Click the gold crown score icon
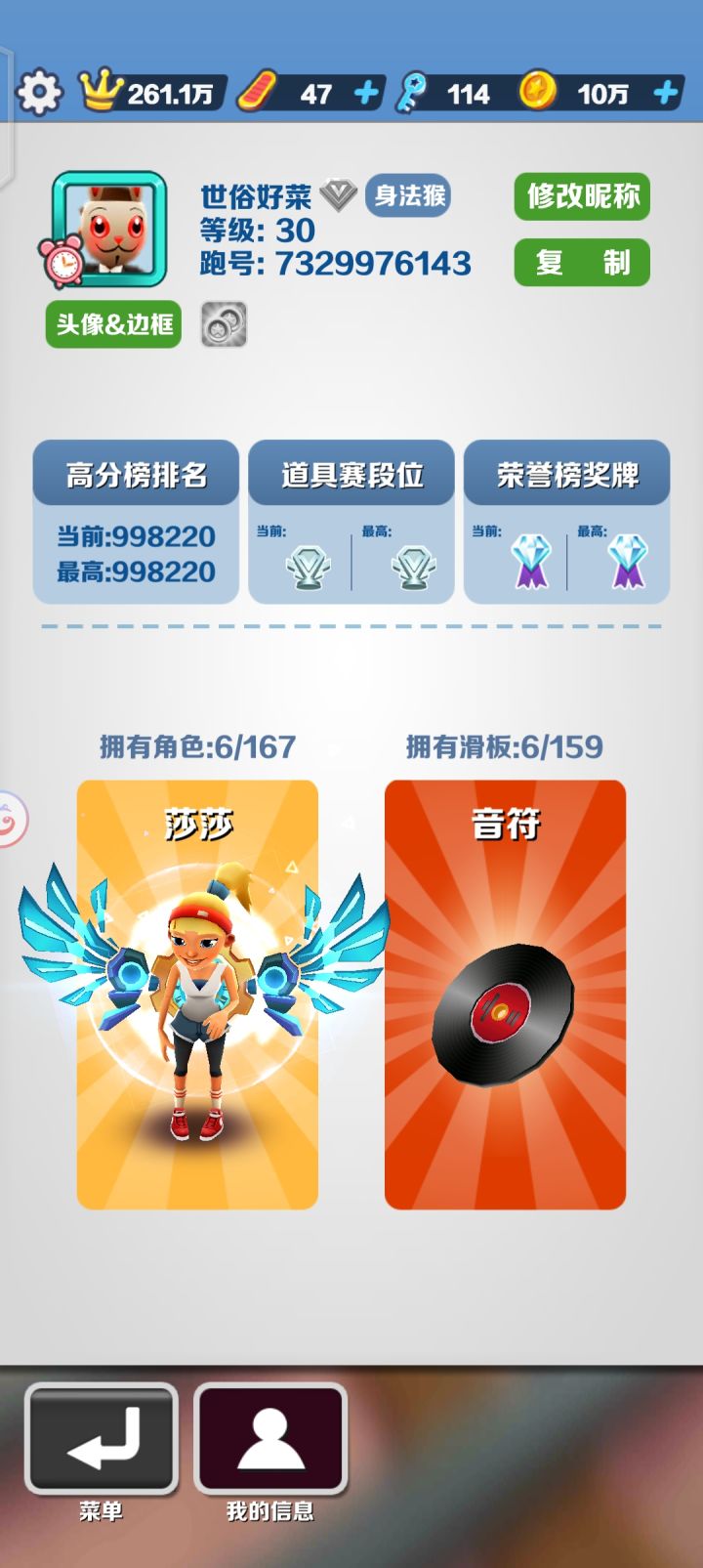703x1568 pixels. pyautogui.click(x=102, y=89)
